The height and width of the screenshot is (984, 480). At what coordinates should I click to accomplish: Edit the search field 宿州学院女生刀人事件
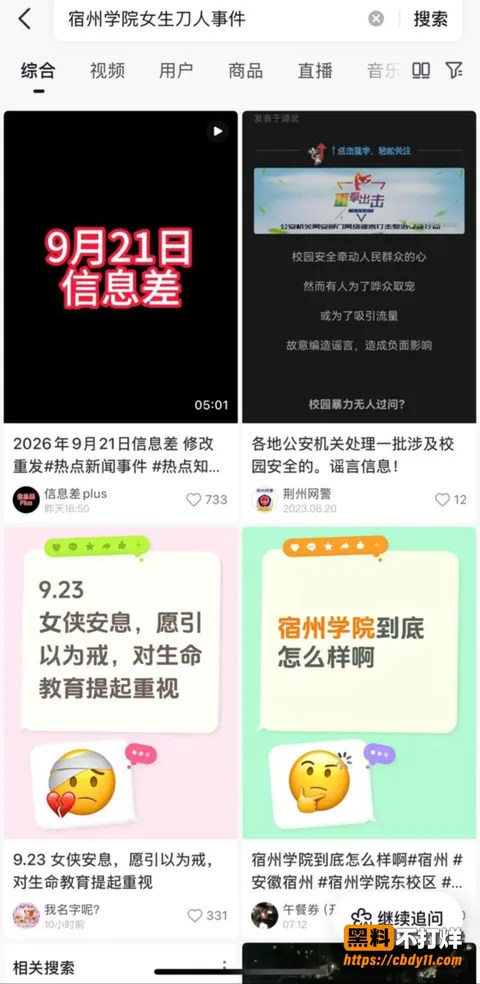point(213,19)
